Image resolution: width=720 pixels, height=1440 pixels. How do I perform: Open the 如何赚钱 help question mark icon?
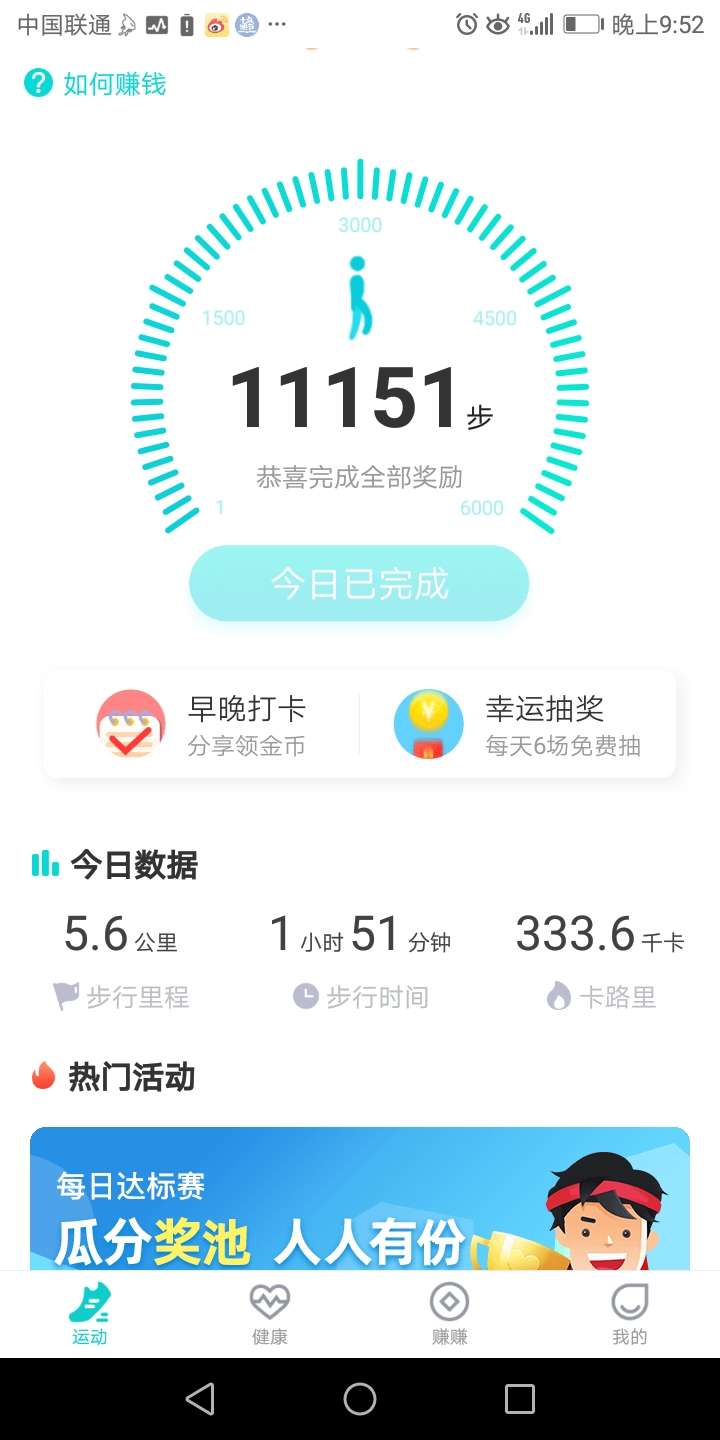point(37,83)
